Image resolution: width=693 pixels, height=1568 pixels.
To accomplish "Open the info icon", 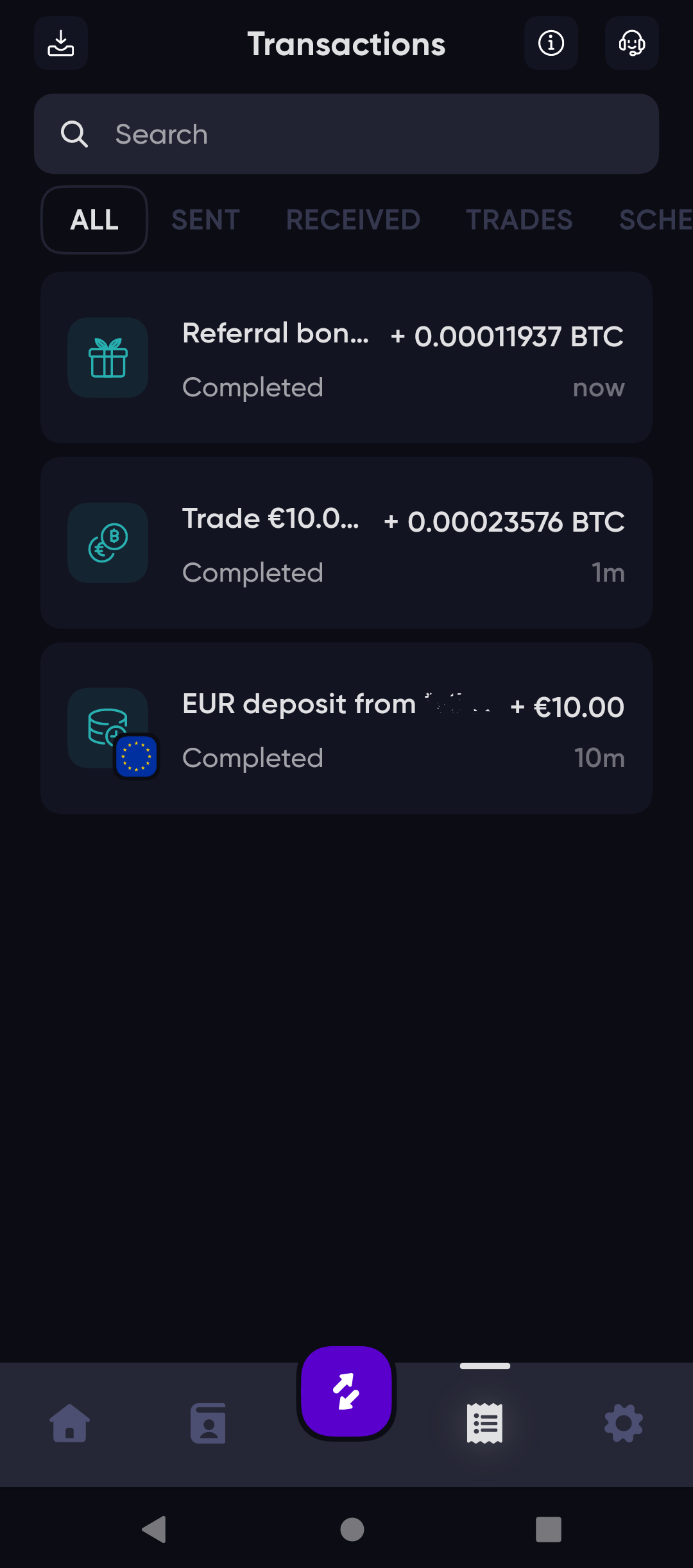I will point(551,43).
